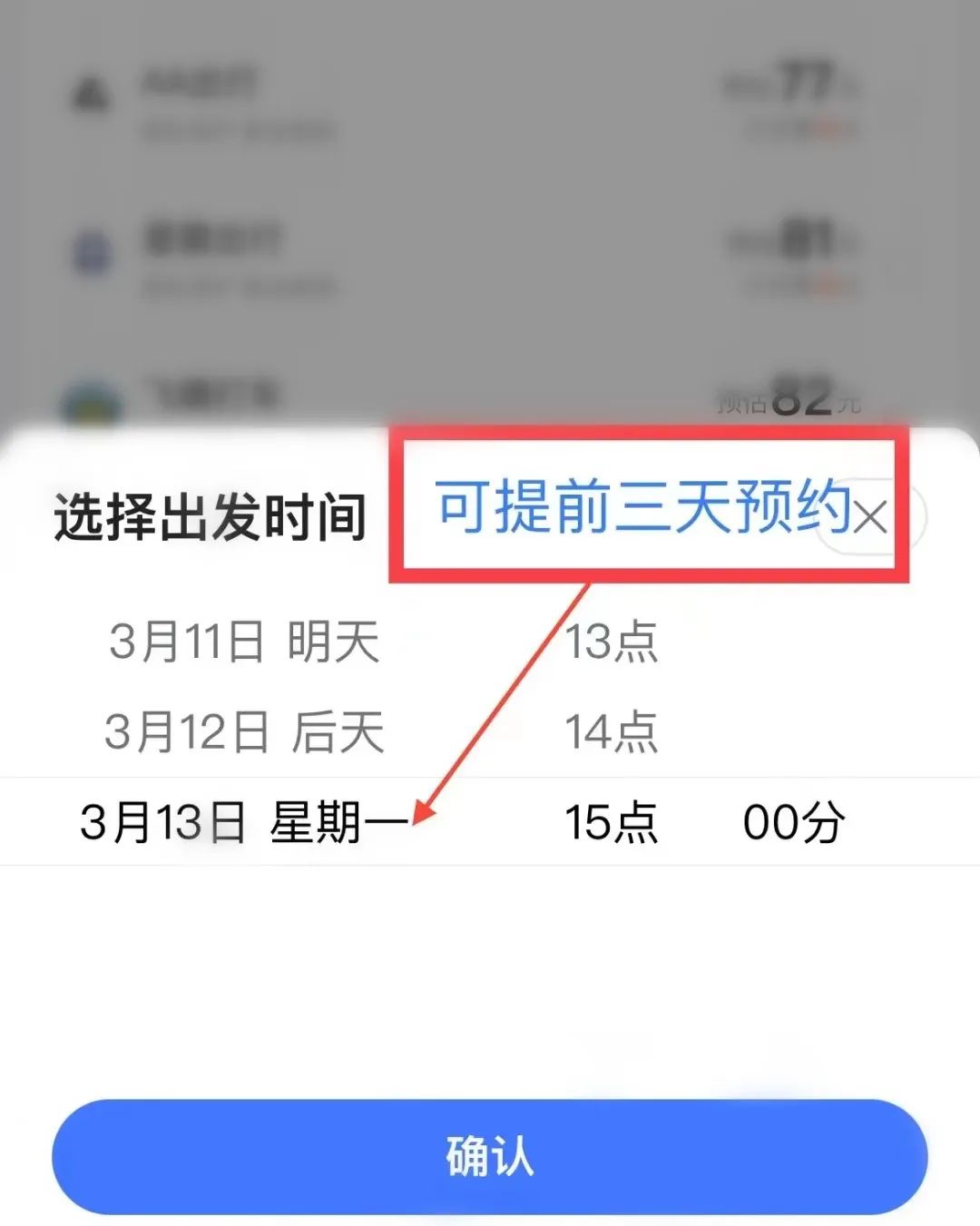The height and width of the screenshot is (1226, 980).
Task: Confirm the selected departure time
Action: point(489,1156)
